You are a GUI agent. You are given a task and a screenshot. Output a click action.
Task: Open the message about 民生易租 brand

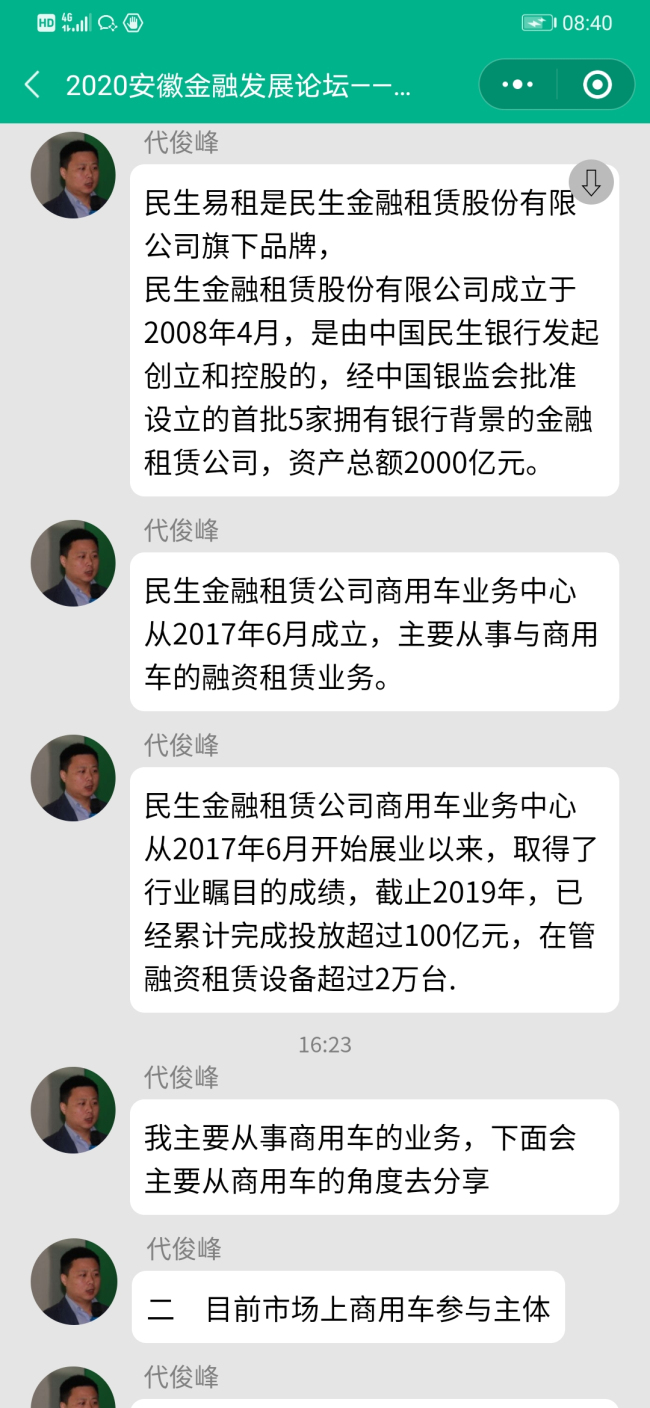373,330
